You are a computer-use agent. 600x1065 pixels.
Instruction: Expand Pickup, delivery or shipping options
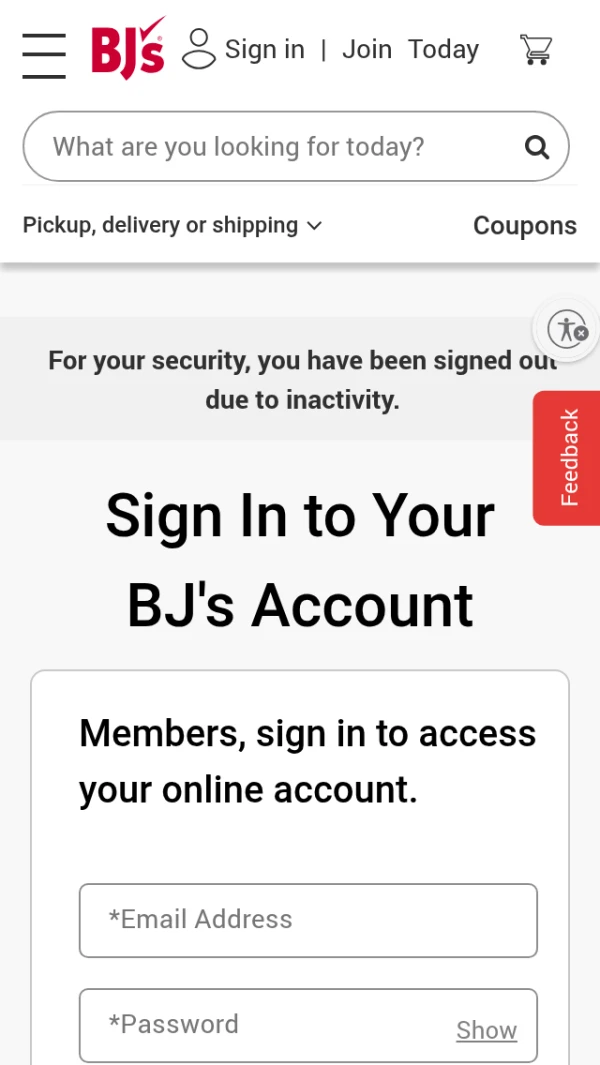(x=172, y=225)
